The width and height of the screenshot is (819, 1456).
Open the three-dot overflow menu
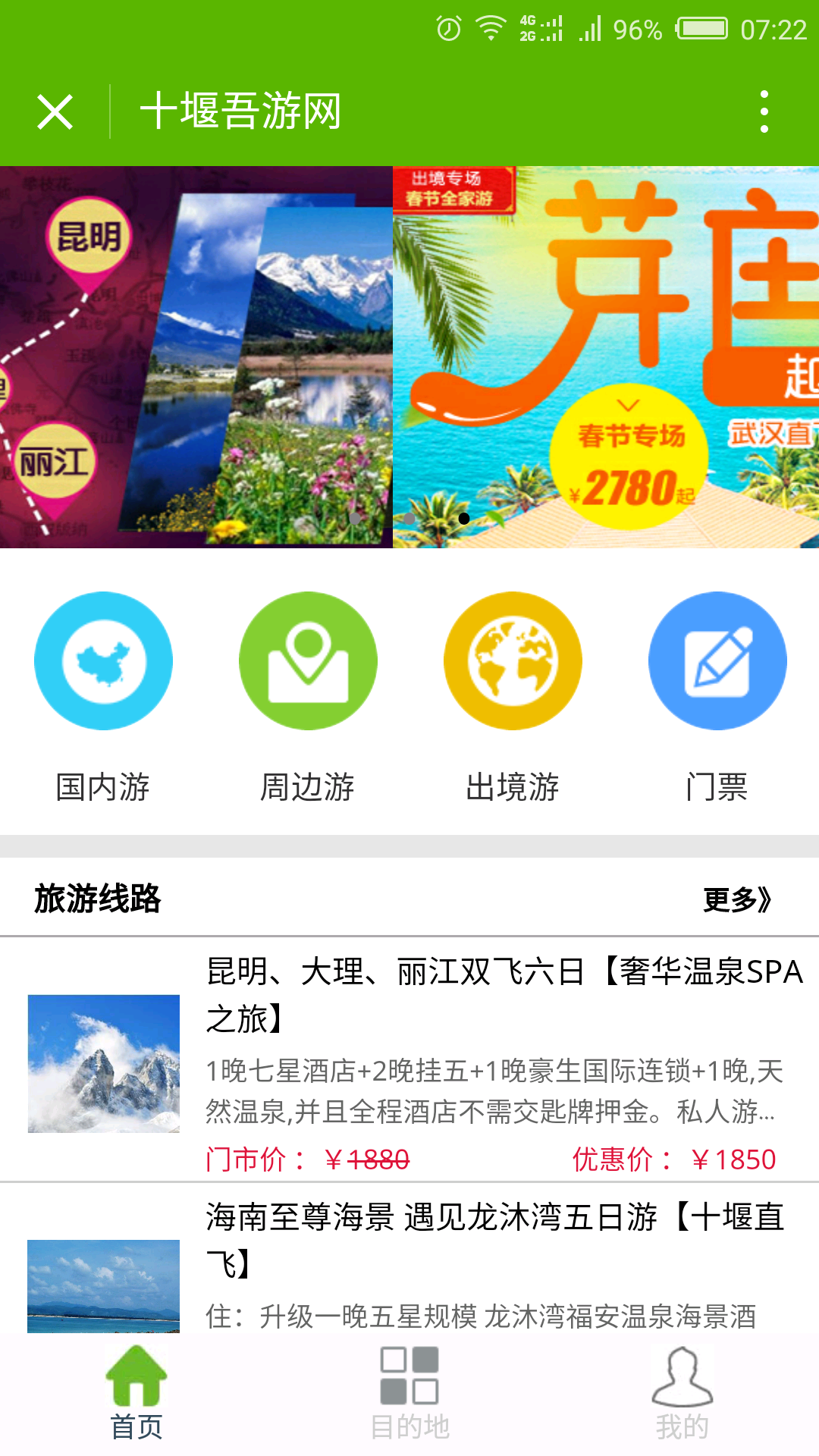tap(764, 112)
